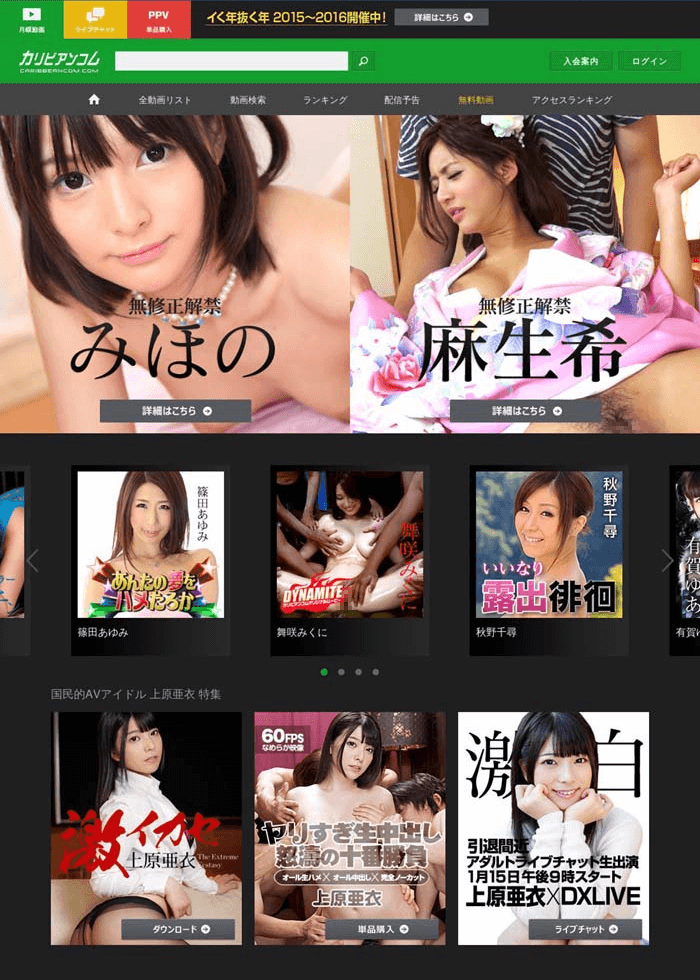Tap the magnifier search button
700x980 pixels.
coord(362,61)
